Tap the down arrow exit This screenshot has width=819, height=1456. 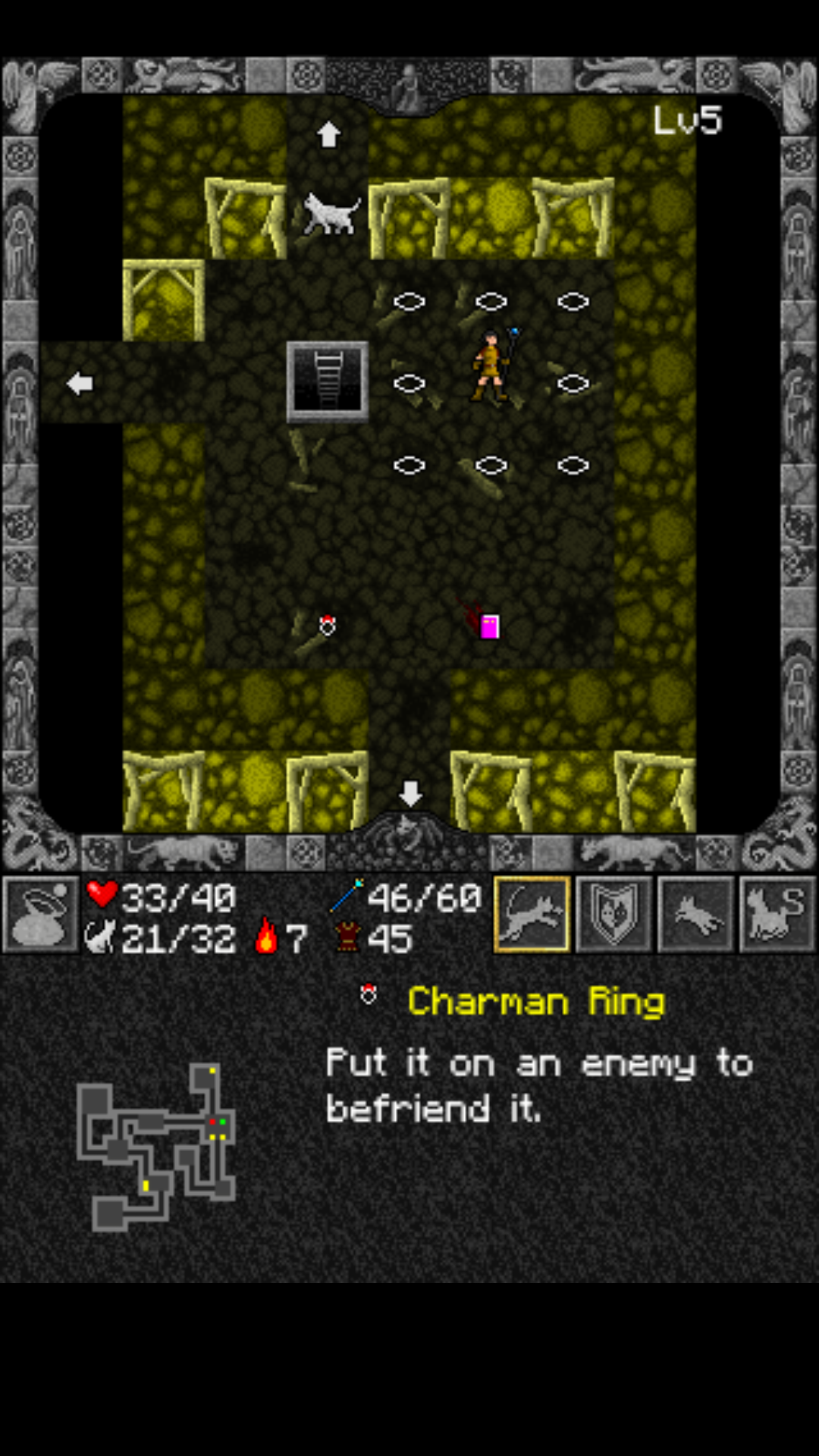pyautogui.click(x=410, y=793)
